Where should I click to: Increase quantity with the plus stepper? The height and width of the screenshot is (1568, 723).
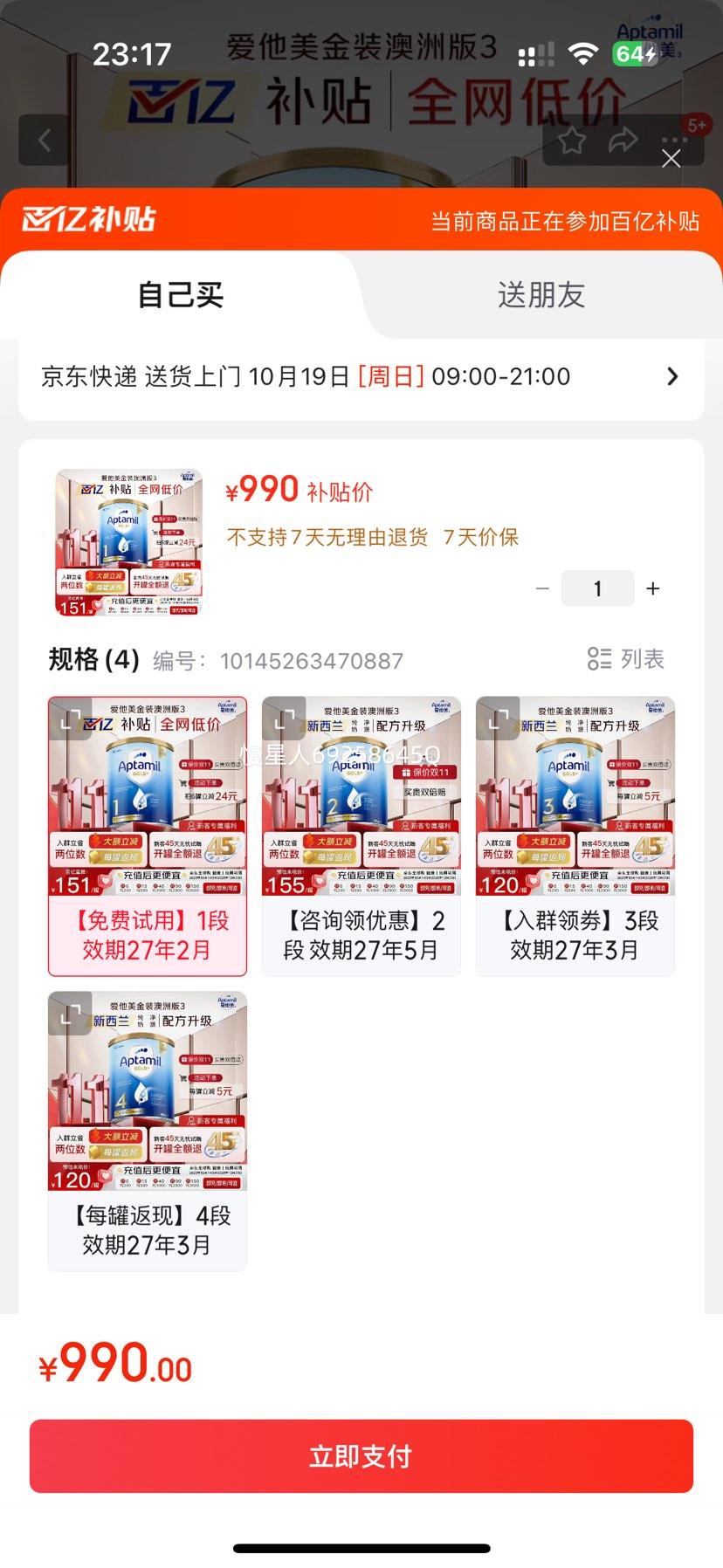(653, 588)
